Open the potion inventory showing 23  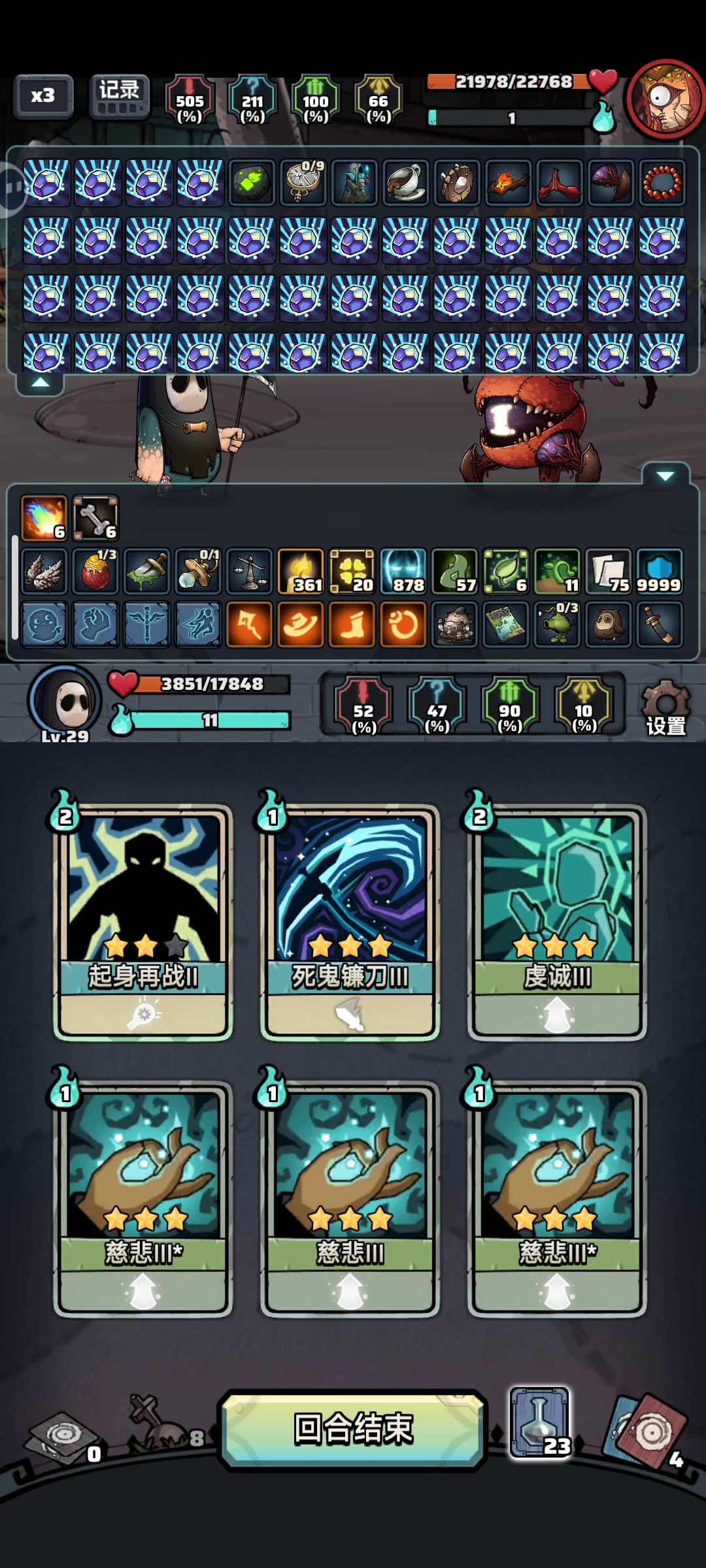(x=540, y=1423)
